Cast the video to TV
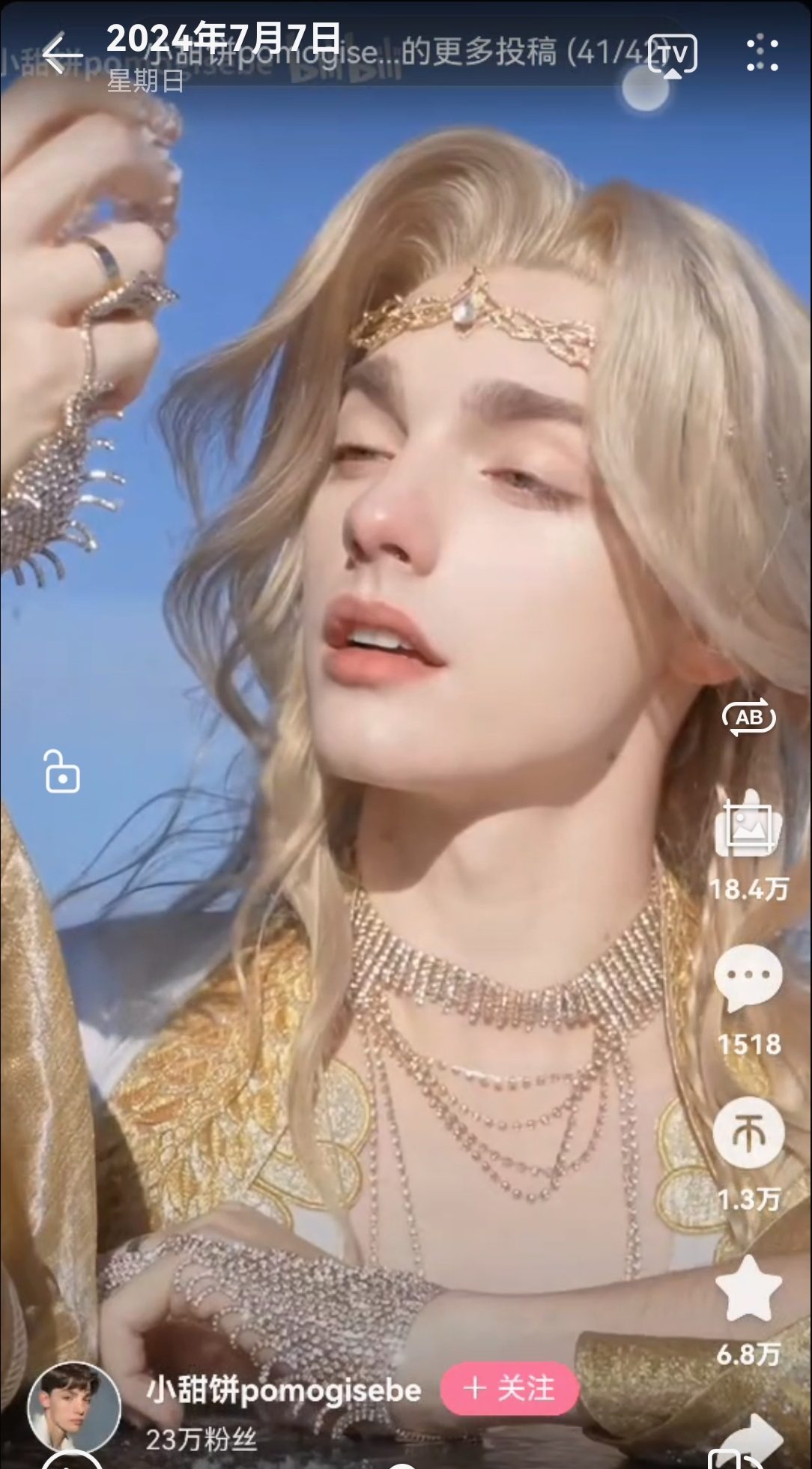Screen dimensions: 812x1469 click(672, 55)
